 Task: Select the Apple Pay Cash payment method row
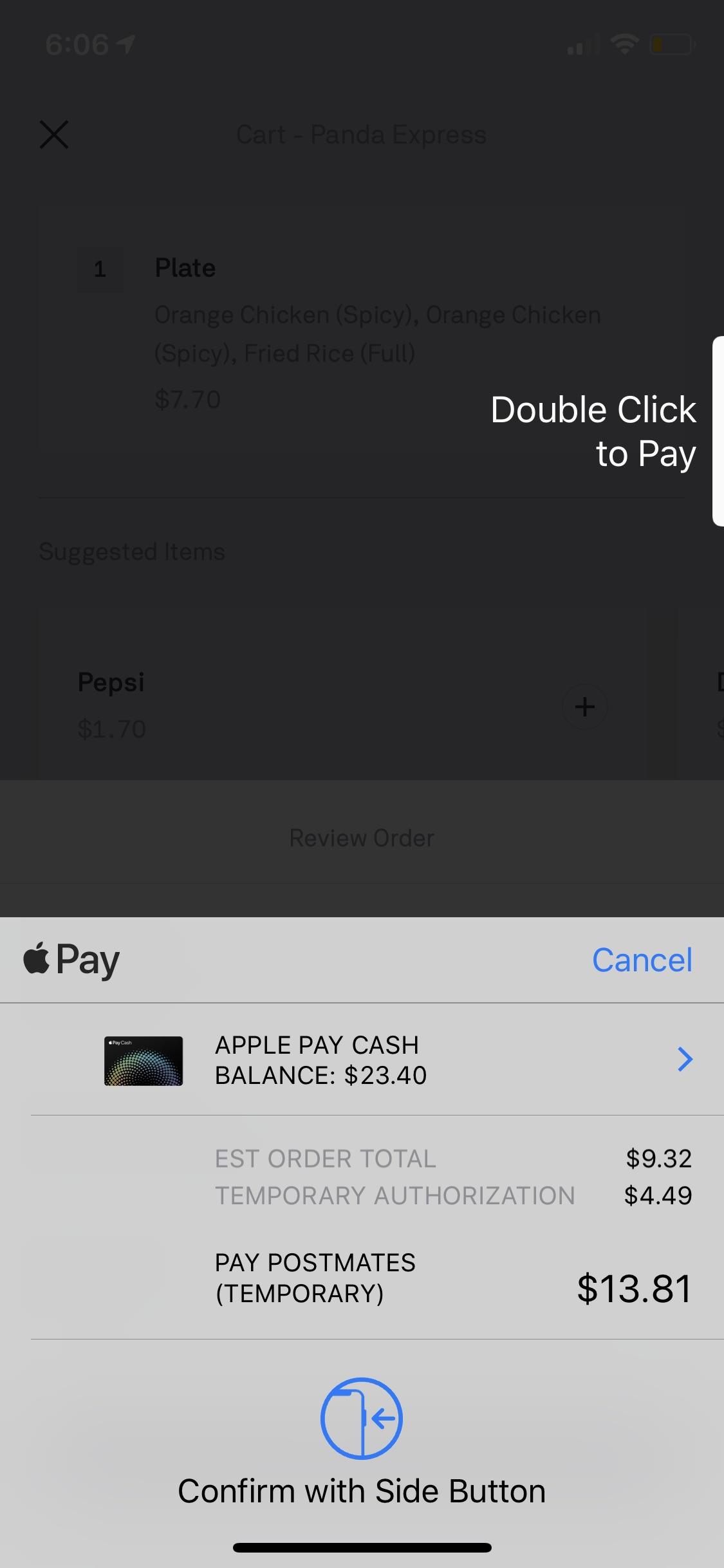pyautogui.click(x=360, y=1059)
